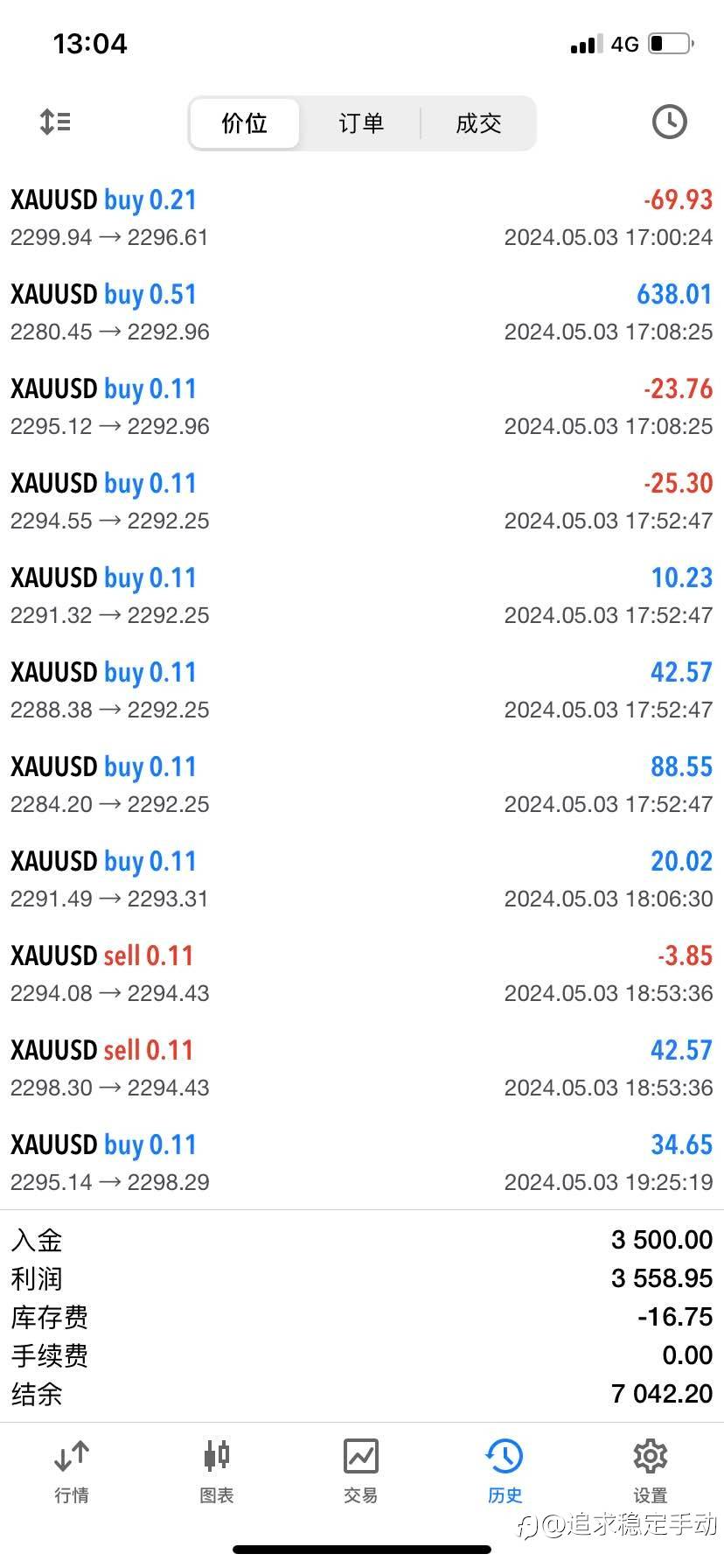Open the 设置 settings tab
Image resolution: width=724 pixels, height=1568 pixels.
coord(650,1471)
